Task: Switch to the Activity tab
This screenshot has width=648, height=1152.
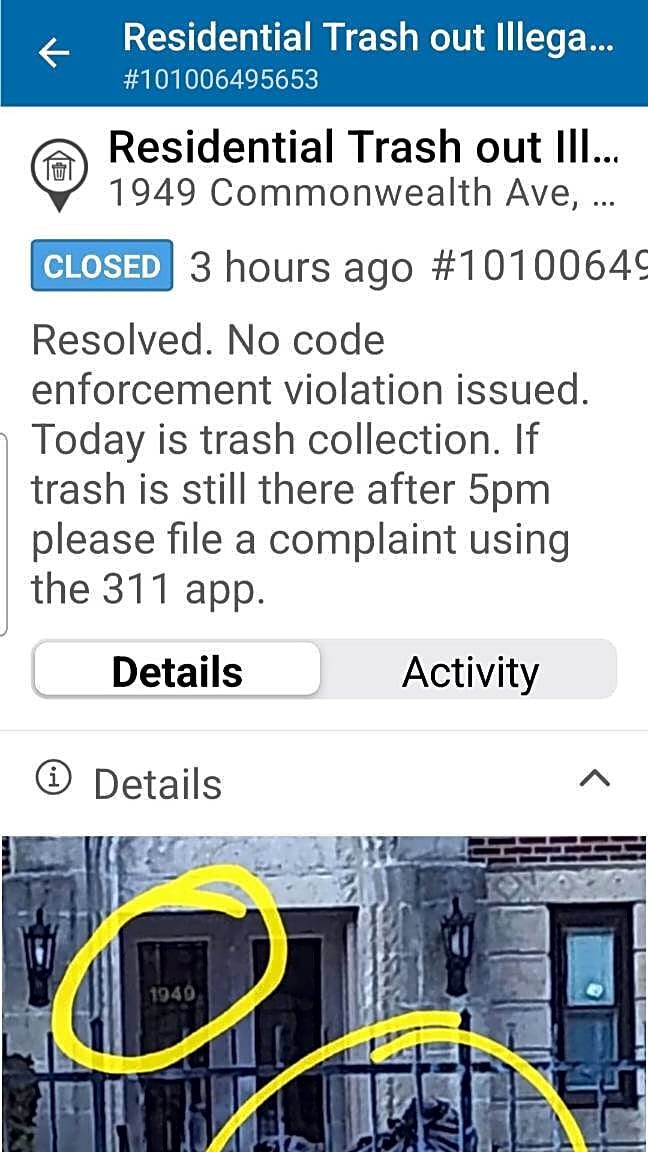Action: pos(469,672)
